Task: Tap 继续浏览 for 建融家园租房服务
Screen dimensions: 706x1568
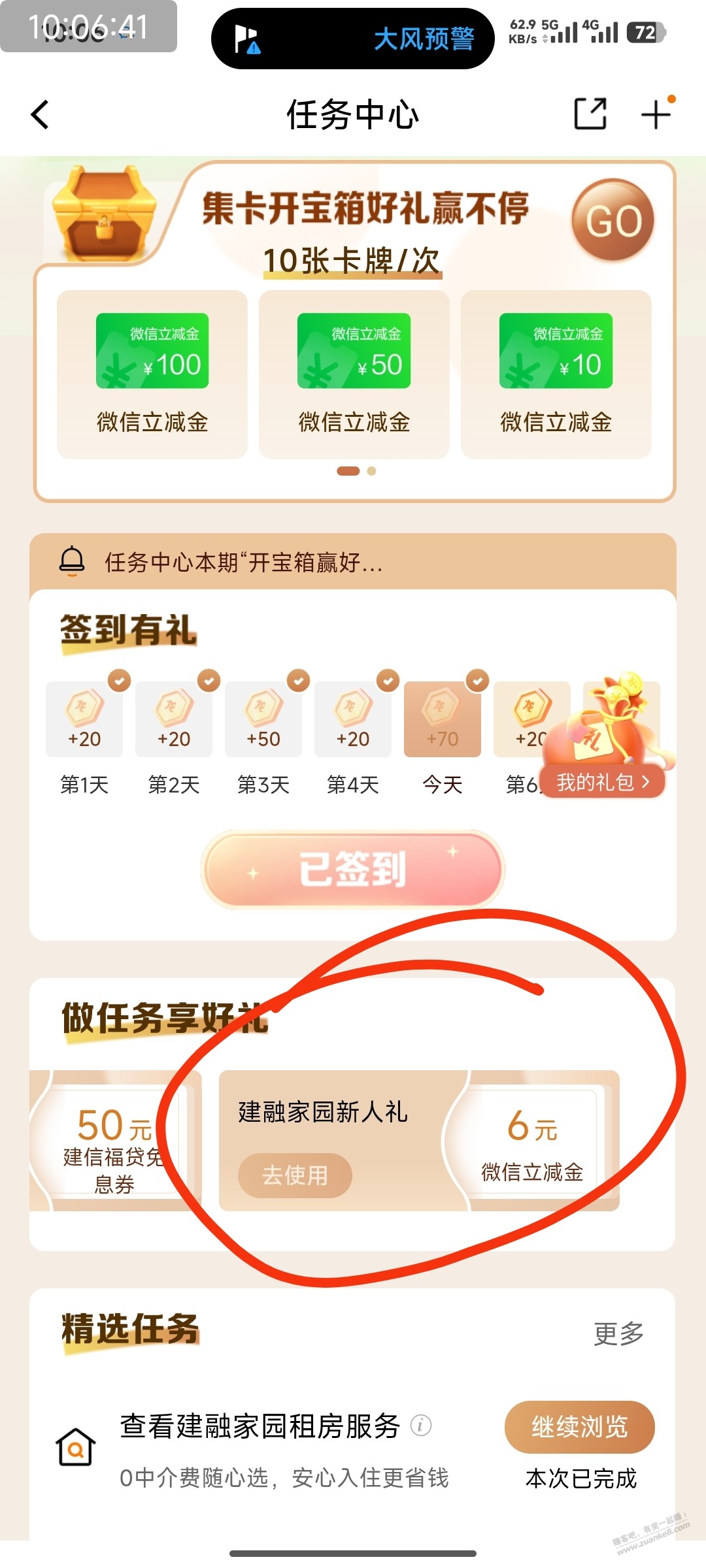Action: (x=579, y=1428)
